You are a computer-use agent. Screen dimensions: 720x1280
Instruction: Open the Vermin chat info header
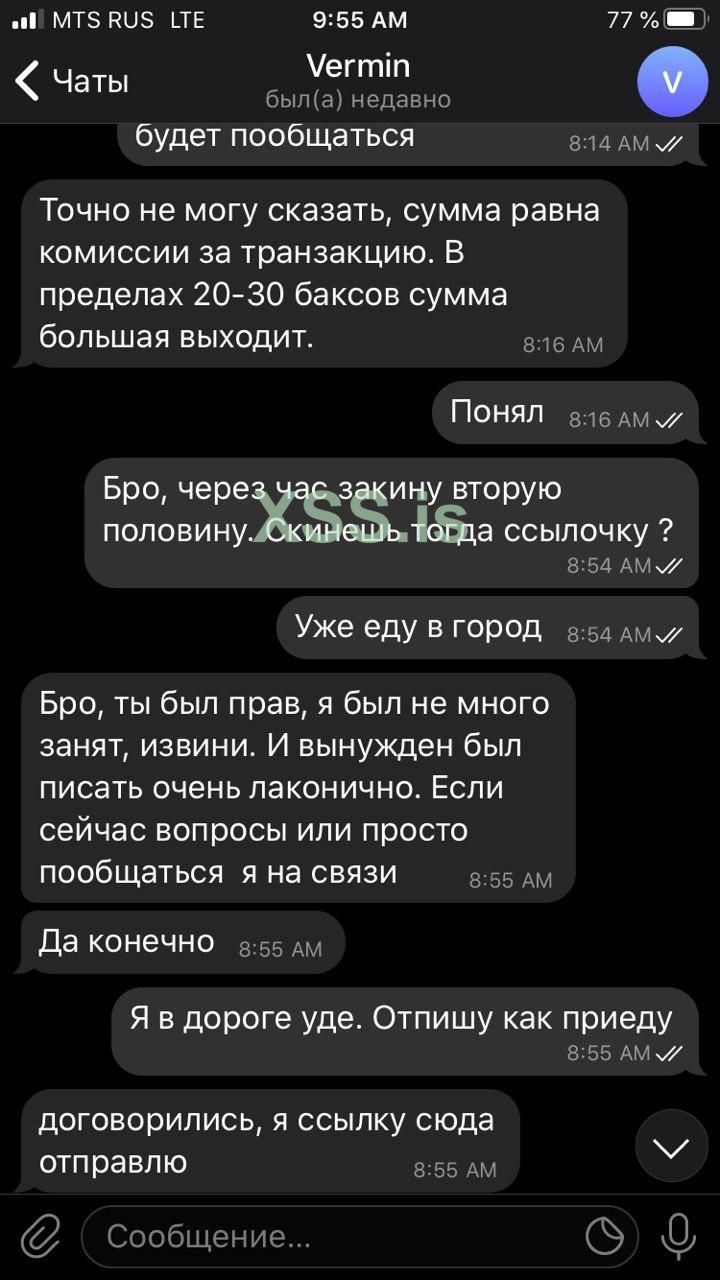point(358,81)
